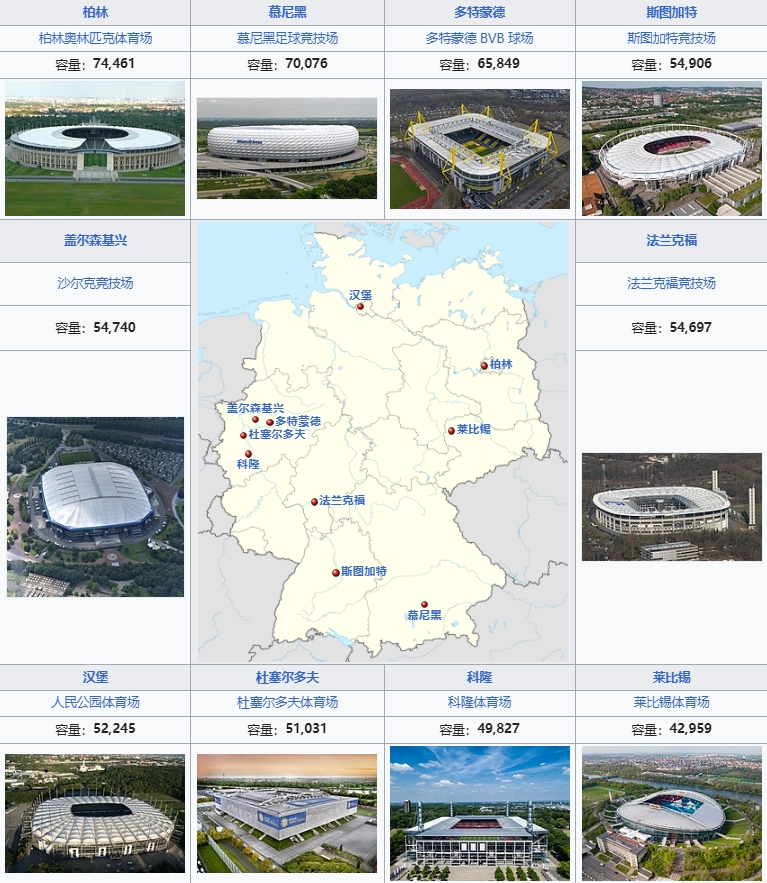767x883 pixels.
Task: Open the 法兰克福竞技场 link
Action: tap(671, 283)
